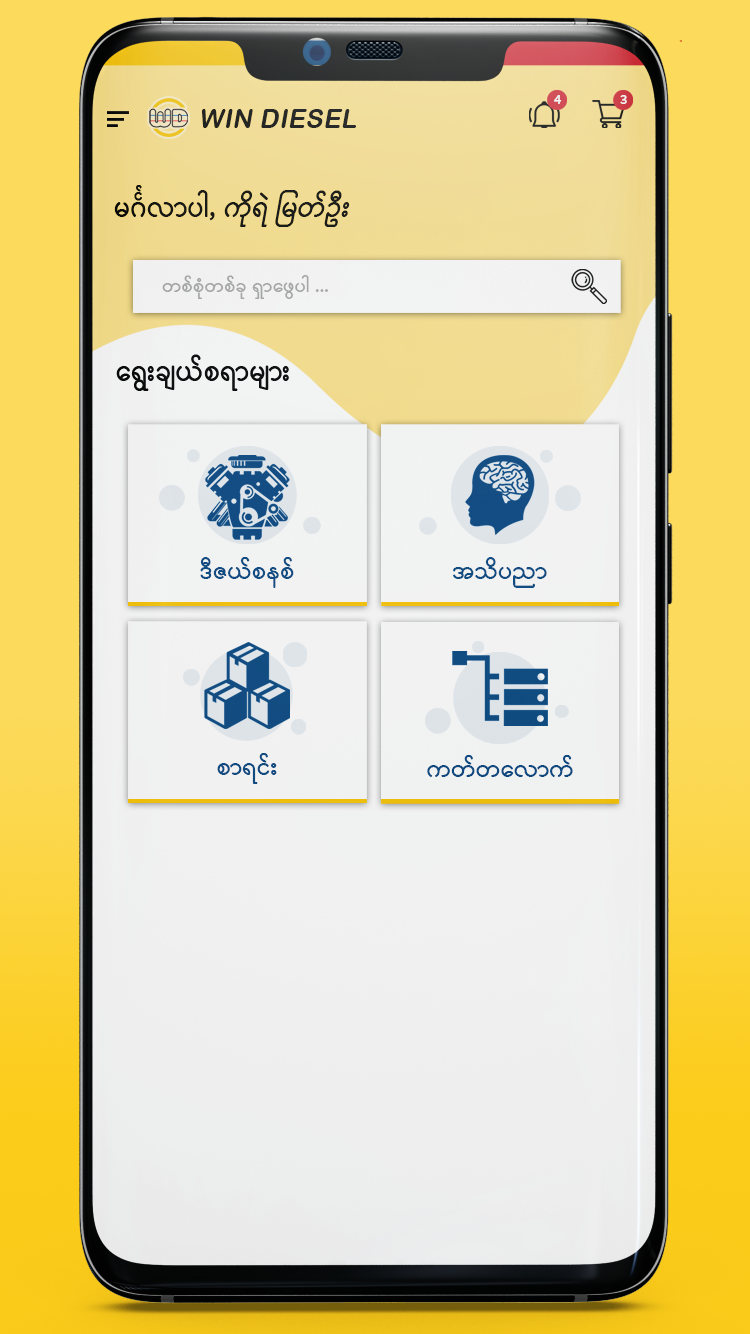Screen dimensions: 750x1334
Task: Open the စာရင်း boxes card
Action: 247,712
